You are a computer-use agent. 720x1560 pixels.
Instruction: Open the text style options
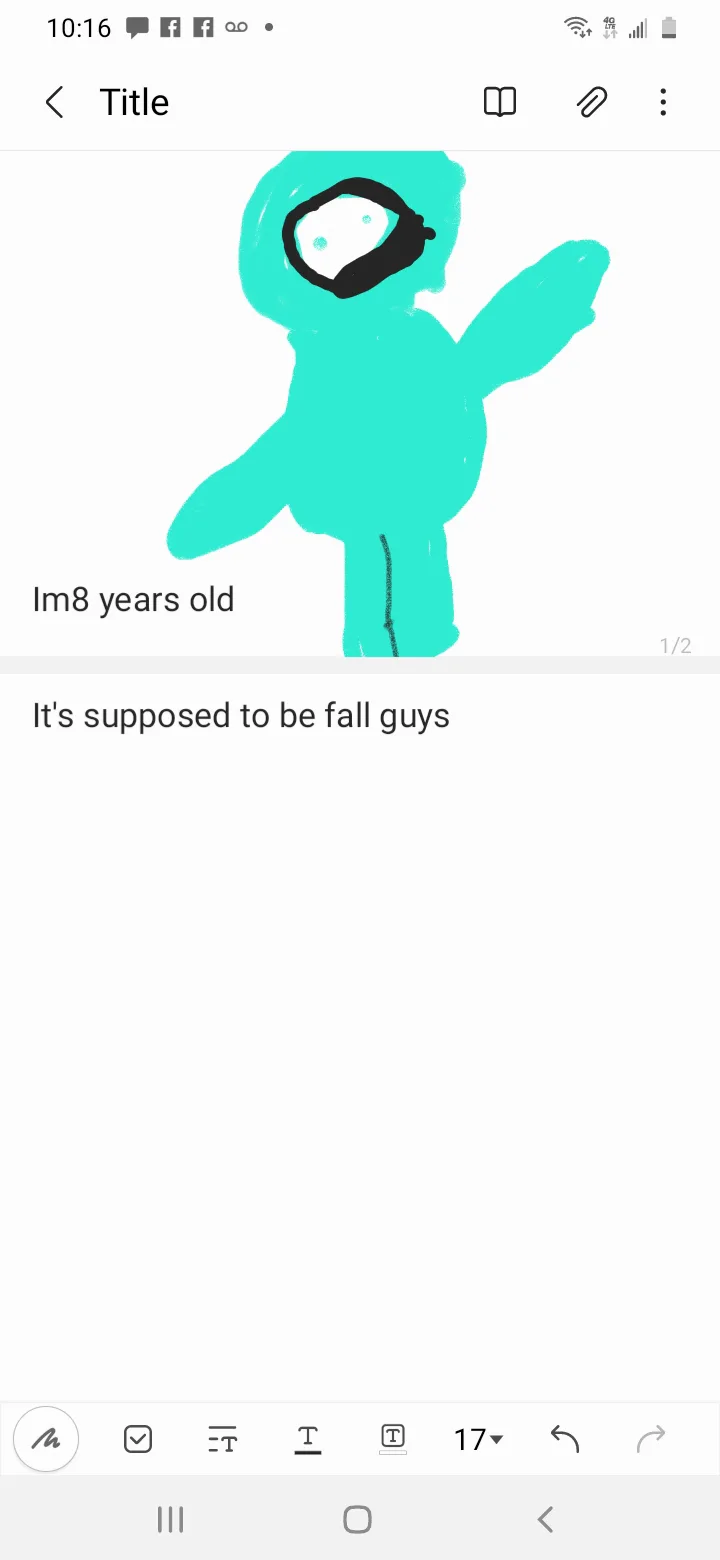click(223, 1440)
